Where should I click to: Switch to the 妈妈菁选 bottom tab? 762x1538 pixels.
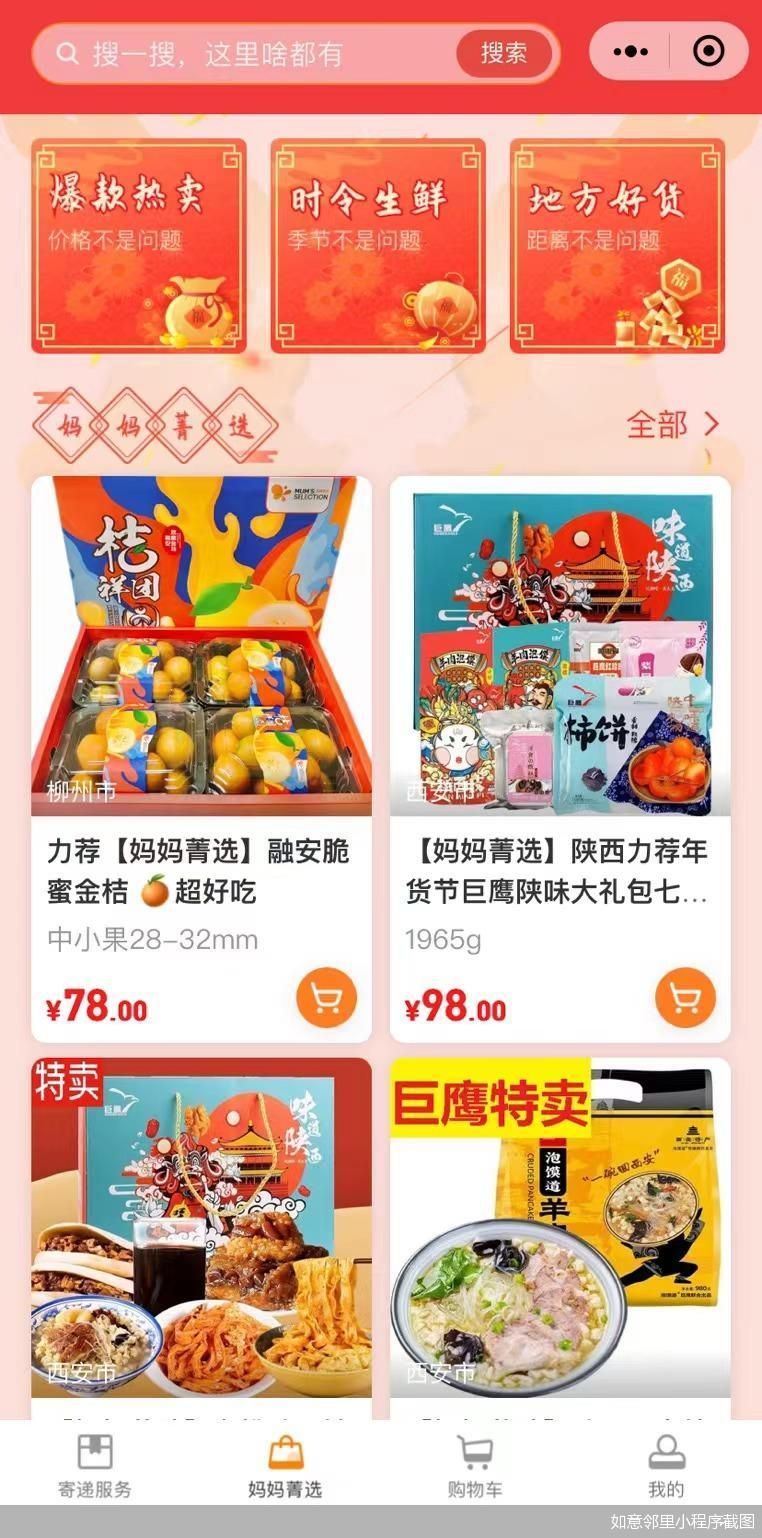pyautogui.click(x=283, y=1468)
